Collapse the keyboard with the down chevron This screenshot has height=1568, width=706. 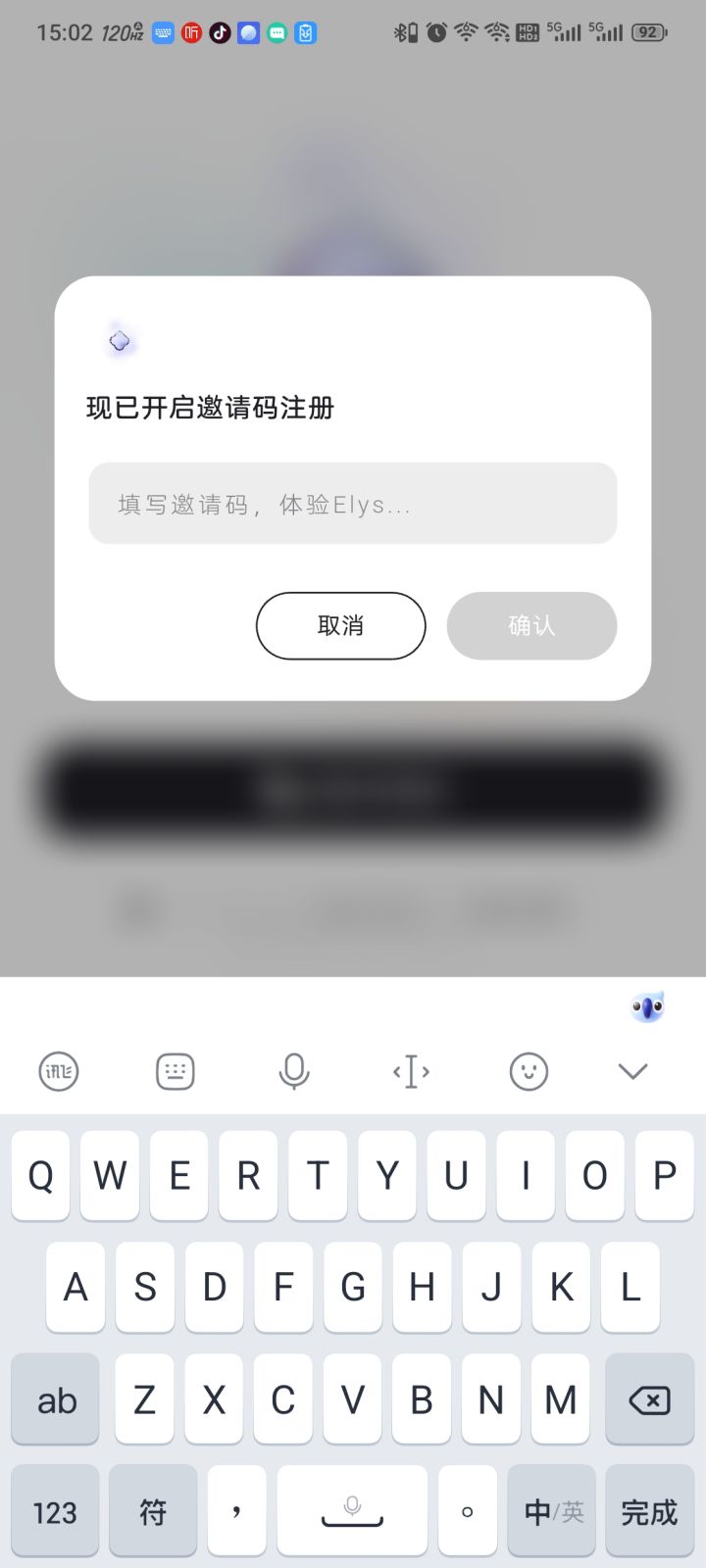tap(632, 1071)
